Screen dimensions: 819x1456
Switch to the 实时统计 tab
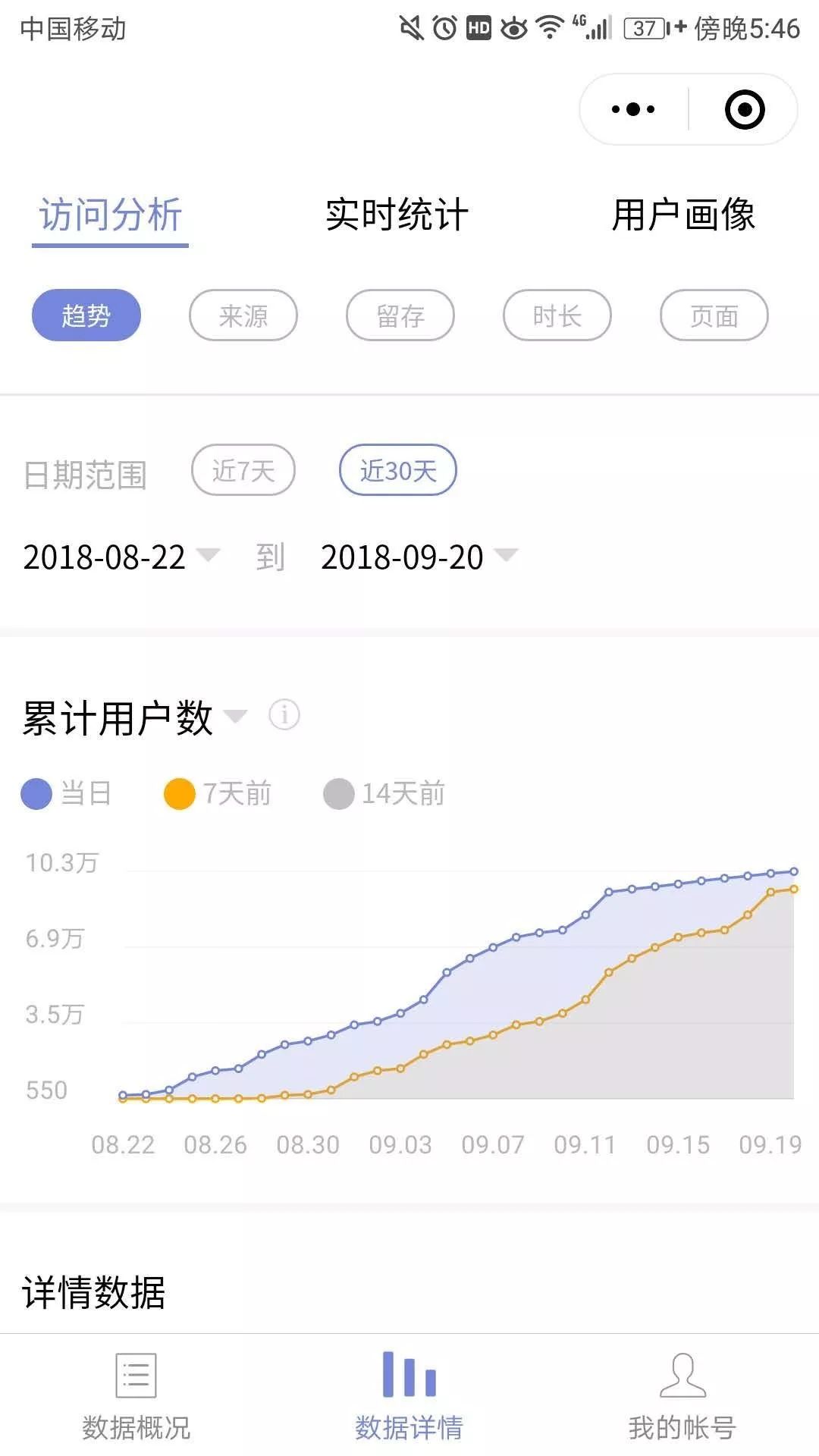click(397, 215)
